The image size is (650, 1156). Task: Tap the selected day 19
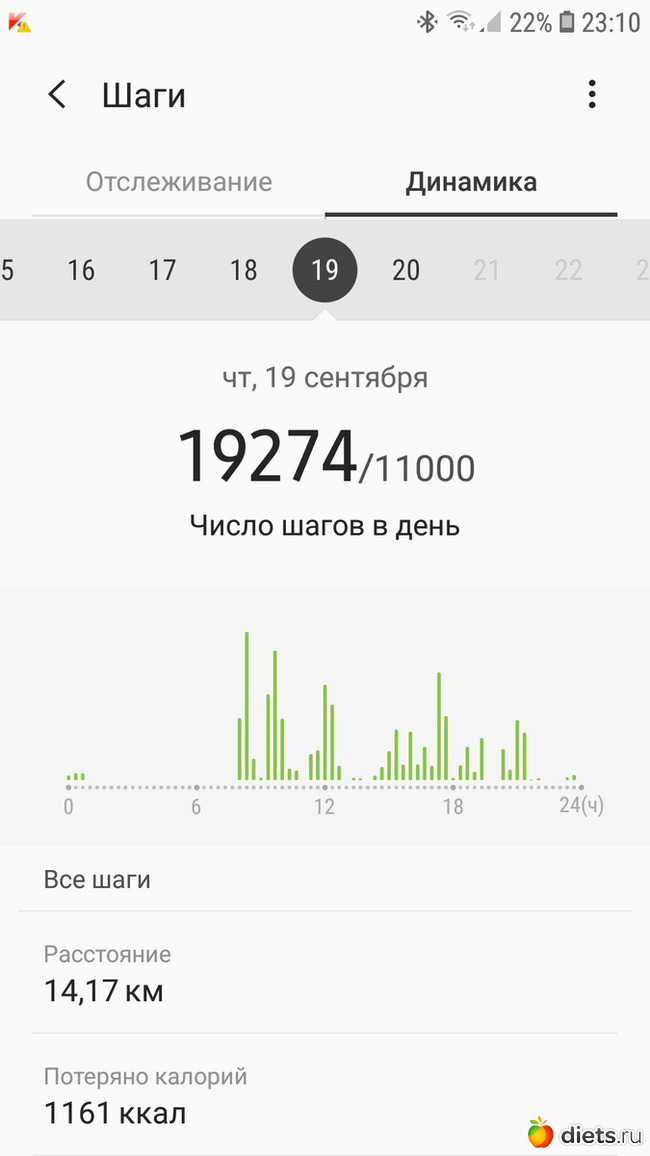click(x=325, y=270)
